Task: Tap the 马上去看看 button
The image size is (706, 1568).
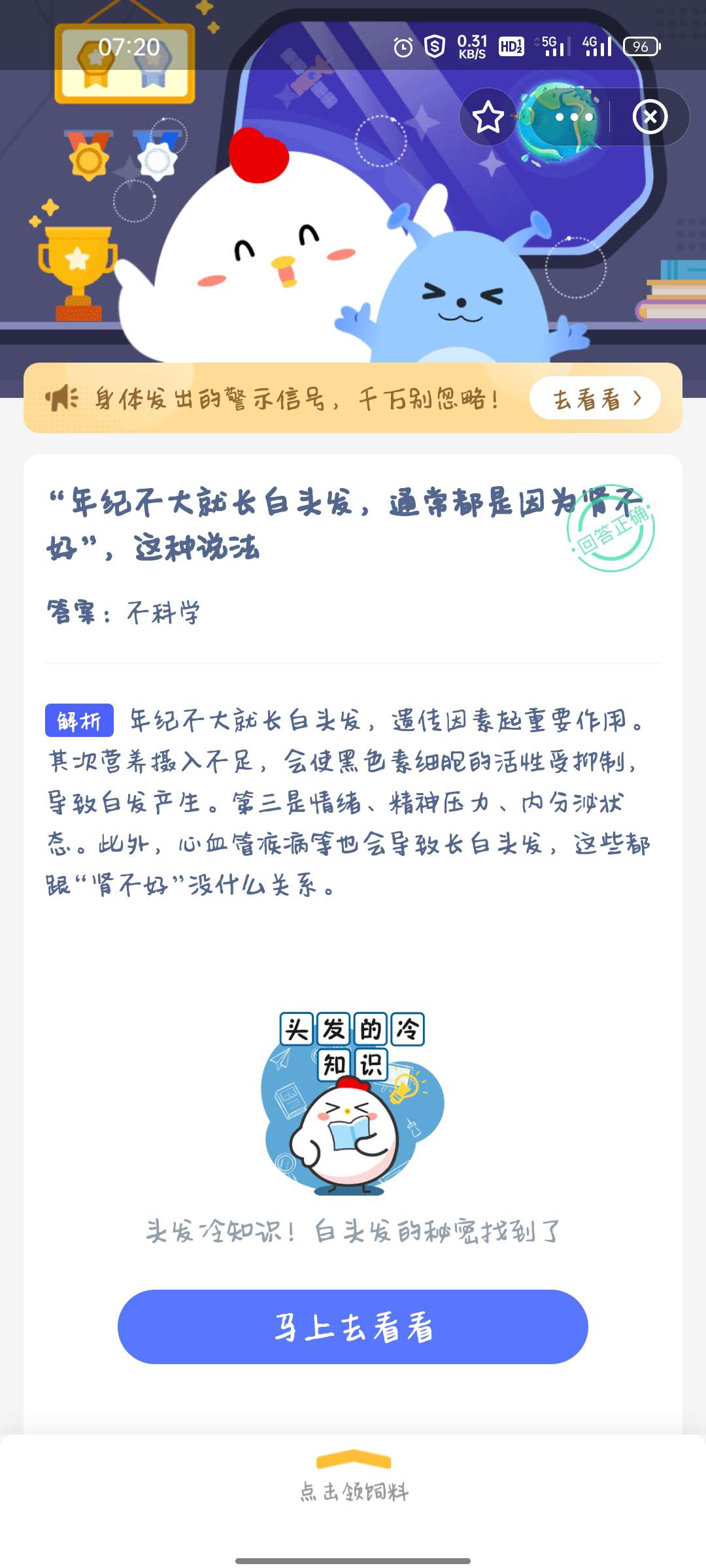Action: tap(353, 1327)
